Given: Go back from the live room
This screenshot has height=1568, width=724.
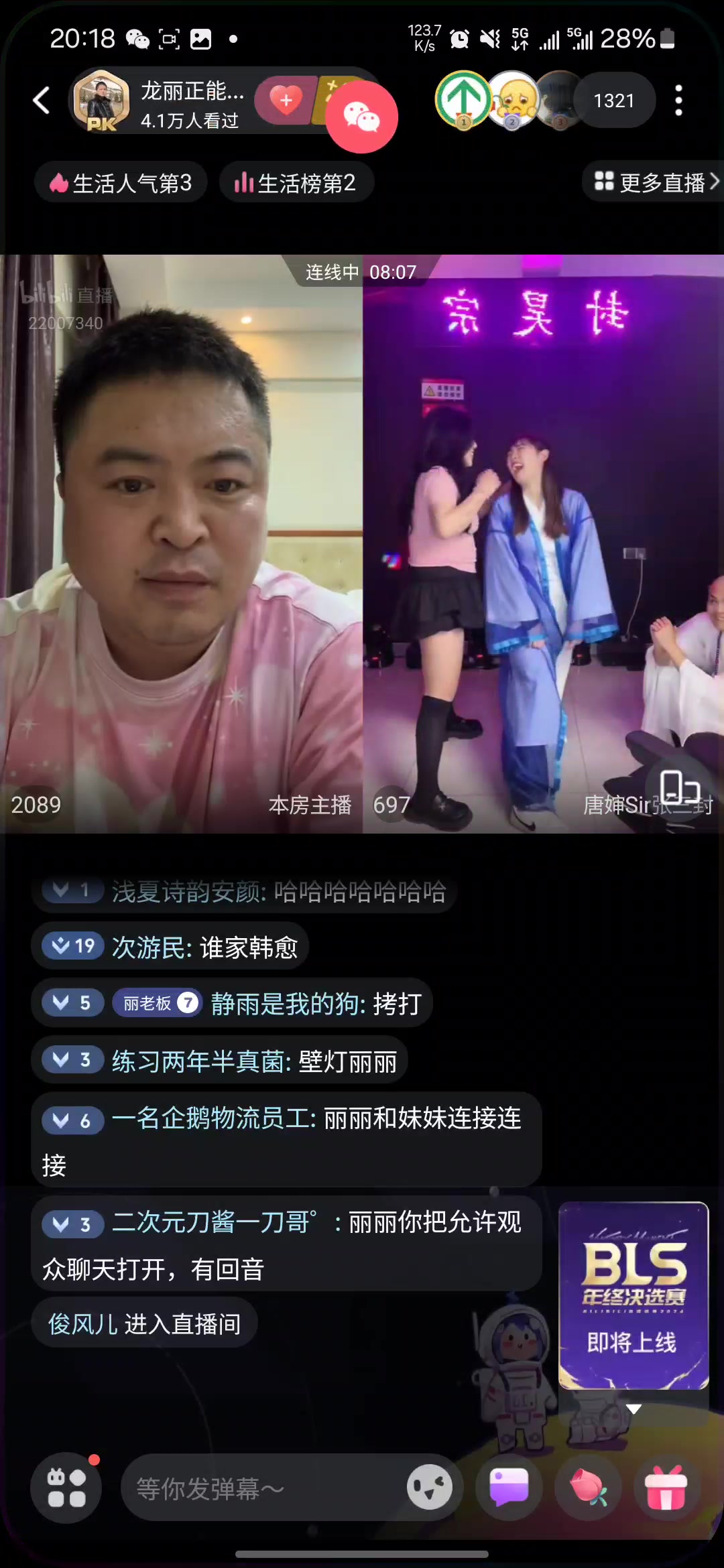Looking at the screenshot, I should pos(42,101).
